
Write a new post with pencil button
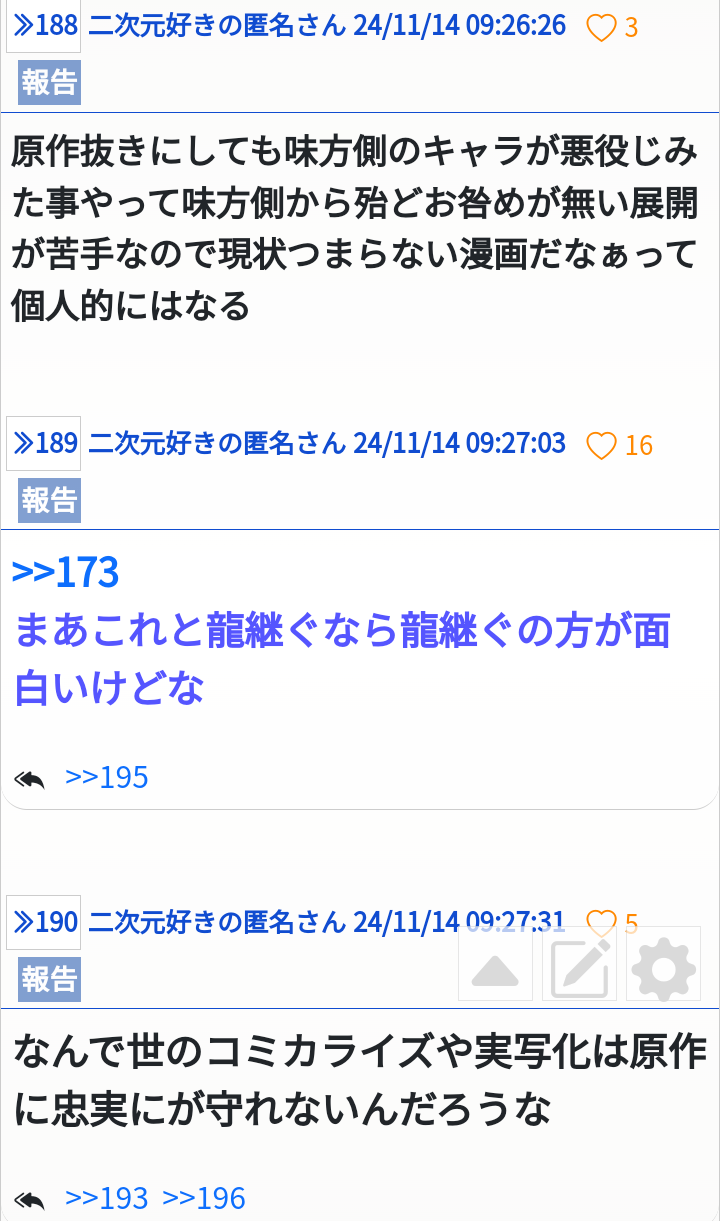click(x=579, y=964)
